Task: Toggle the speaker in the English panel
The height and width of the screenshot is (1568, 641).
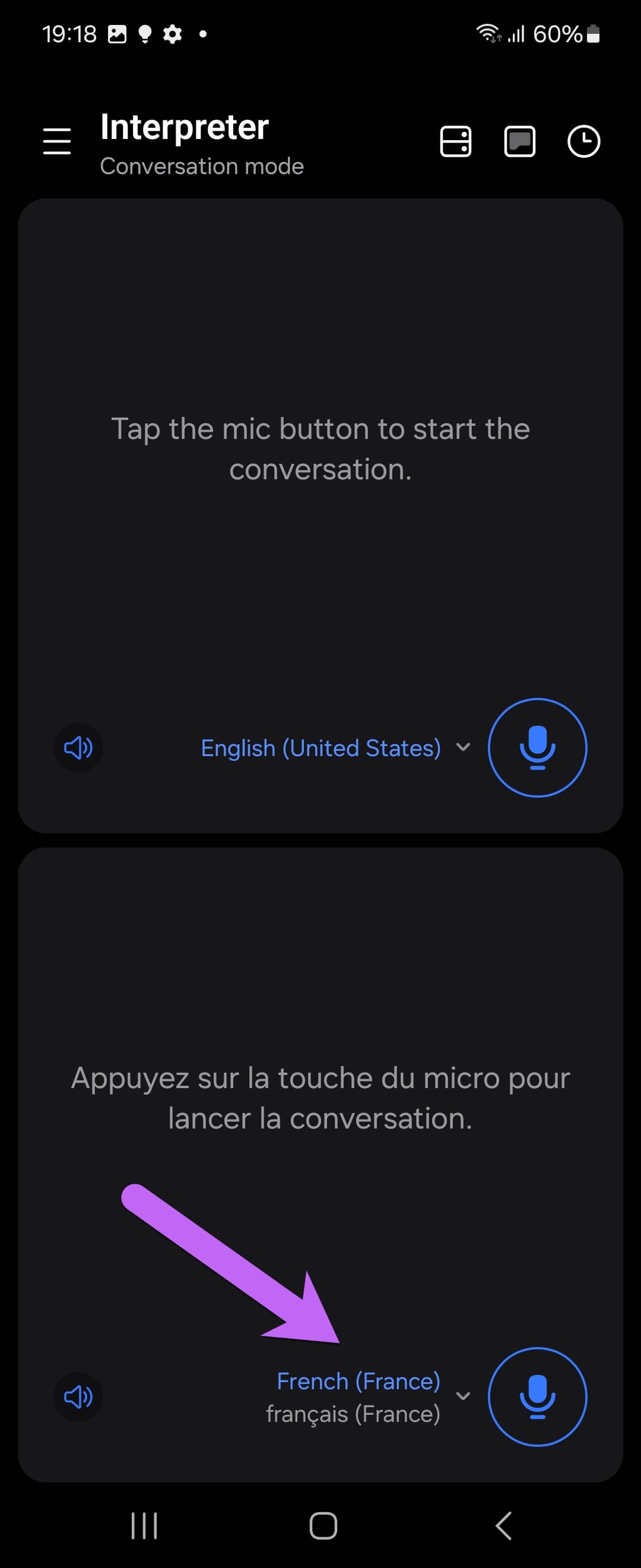Action: (78, 748)
